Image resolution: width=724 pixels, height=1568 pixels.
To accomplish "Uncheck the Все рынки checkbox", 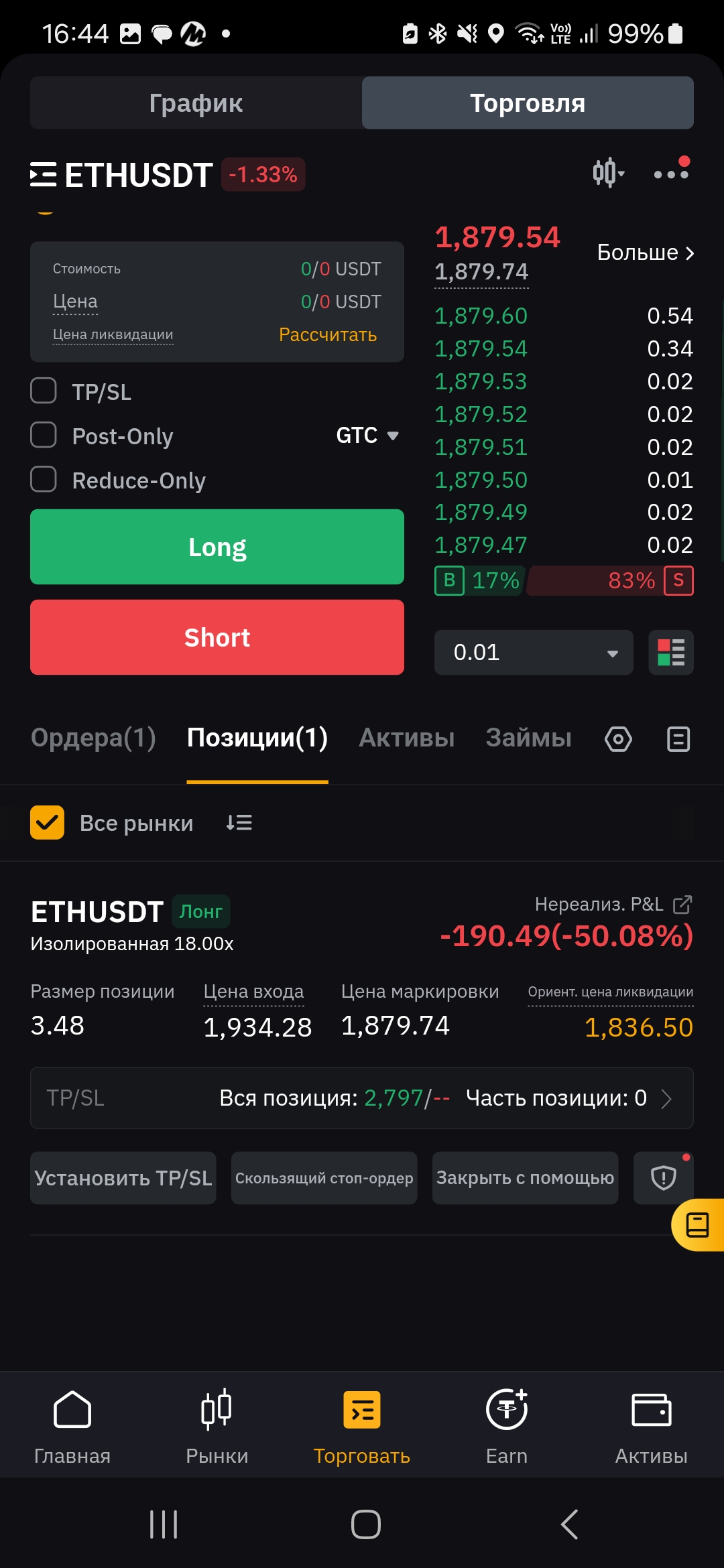I will (x=47, y=823).
